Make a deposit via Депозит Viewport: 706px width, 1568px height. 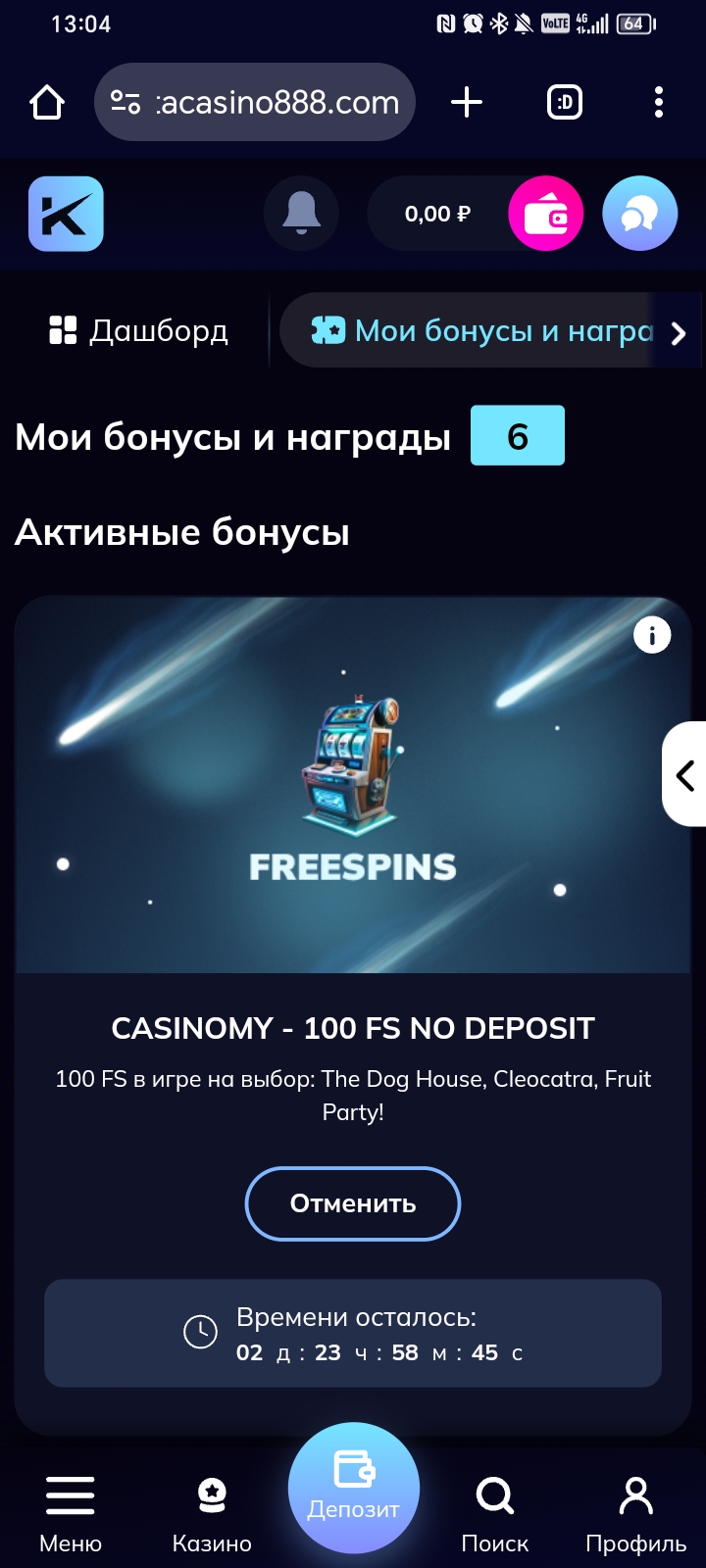pos(353,1488)
